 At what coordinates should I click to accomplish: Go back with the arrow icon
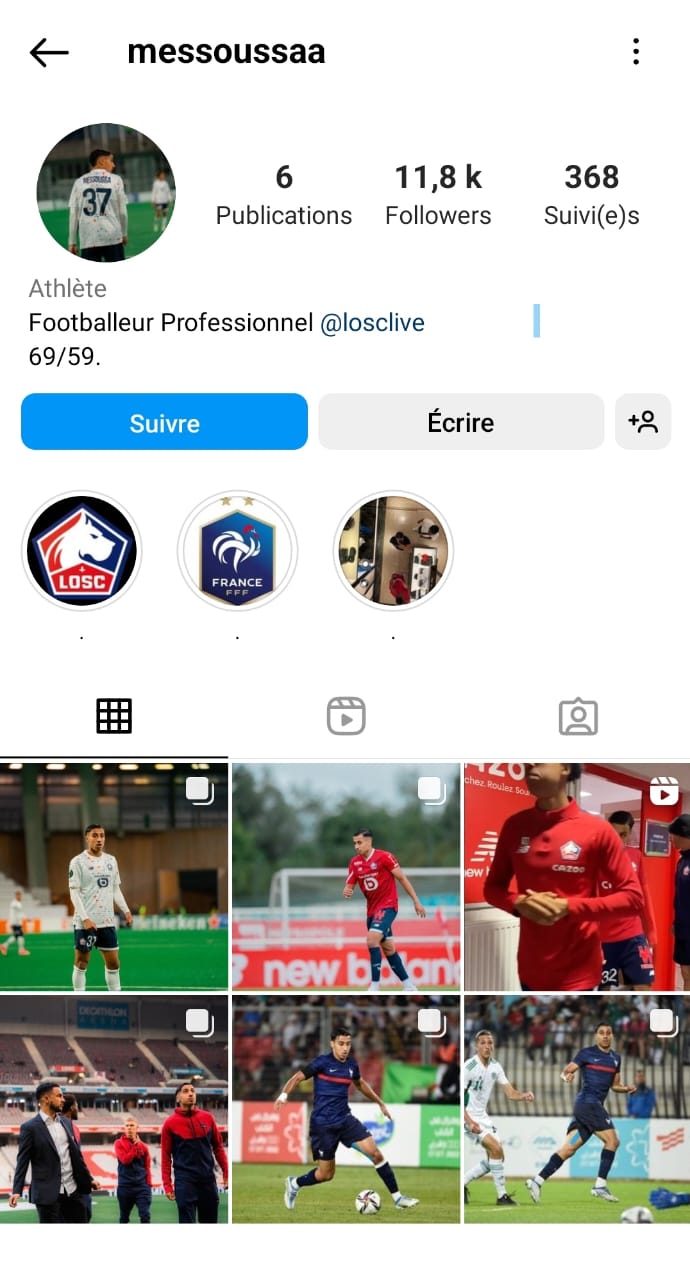pos(49,52)
